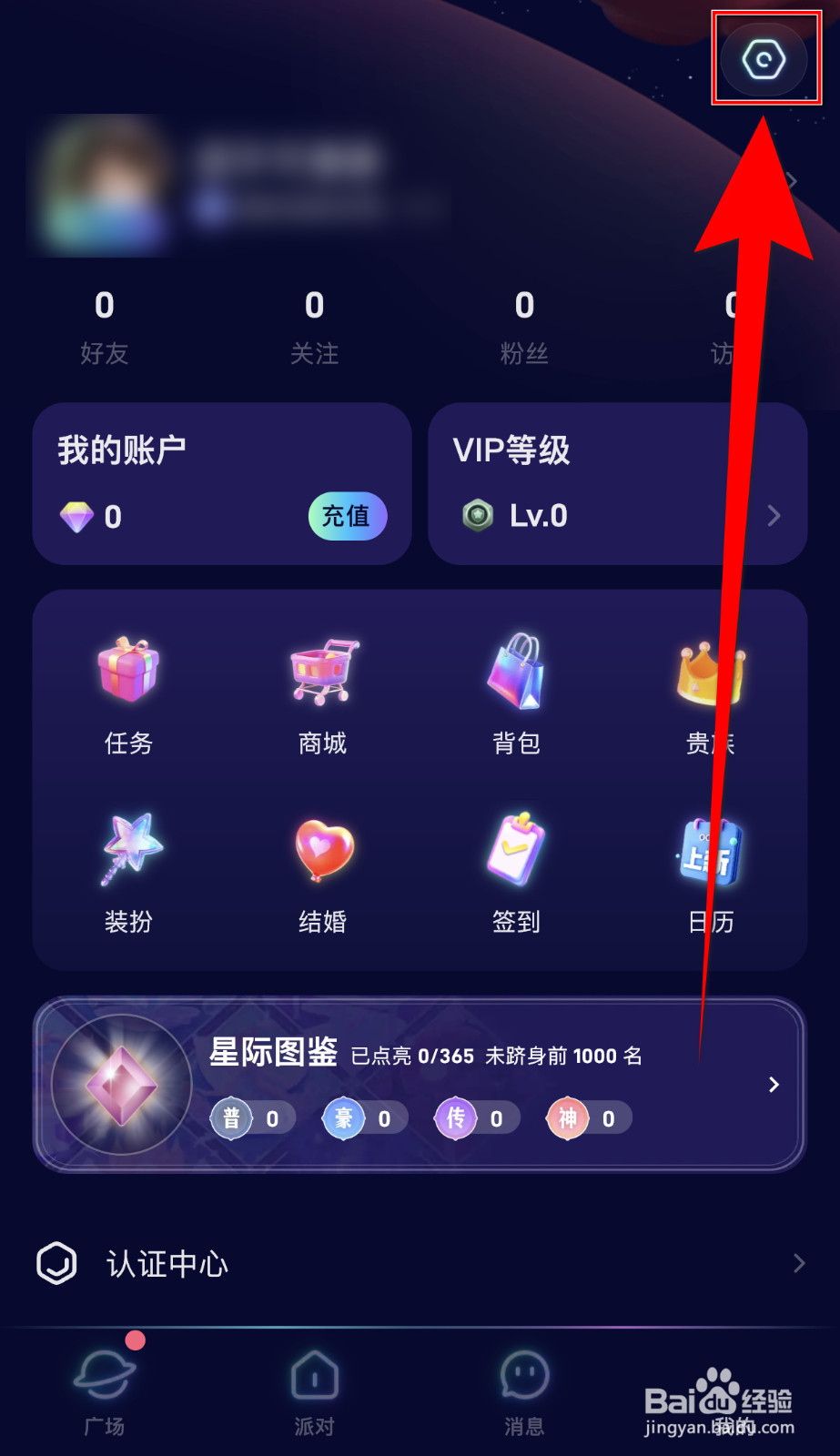Open the 认证中心 verification badge icon
840x1456 pixels.
pos(56,1263)
